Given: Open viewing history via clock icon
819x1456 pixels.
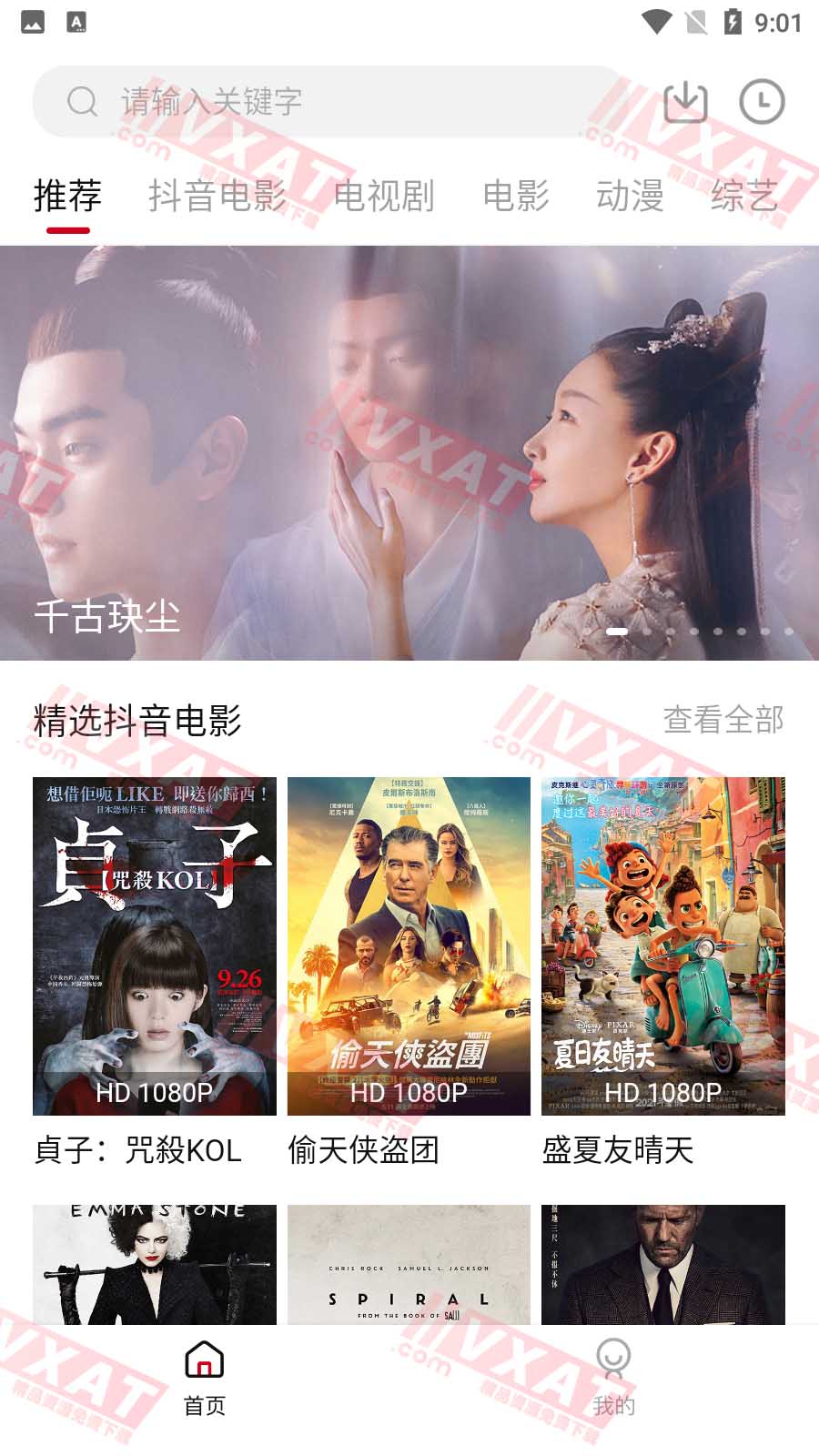Looking at the screenshot, I should click(763, 103).
